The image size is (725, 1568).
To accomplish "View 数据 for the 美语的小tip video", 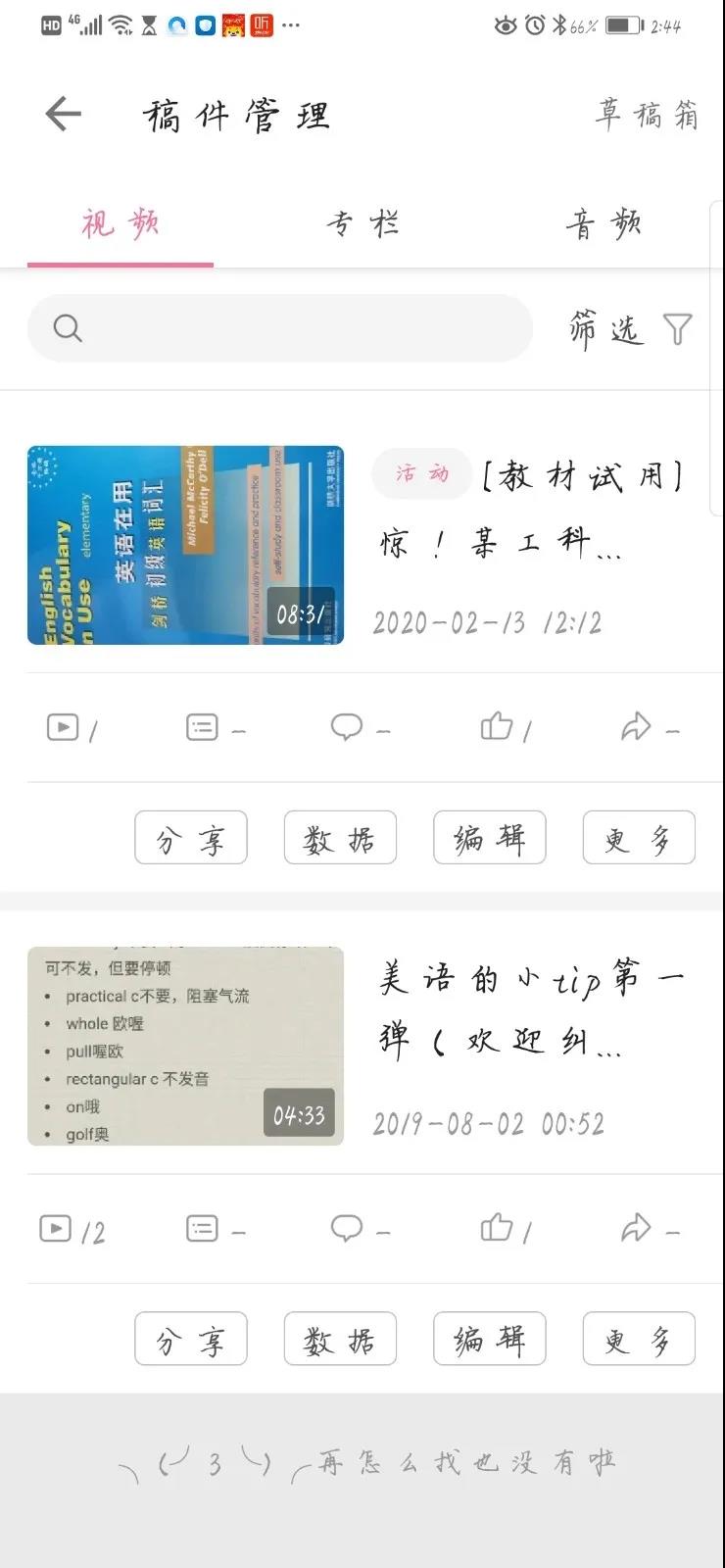I will 340,1339.
